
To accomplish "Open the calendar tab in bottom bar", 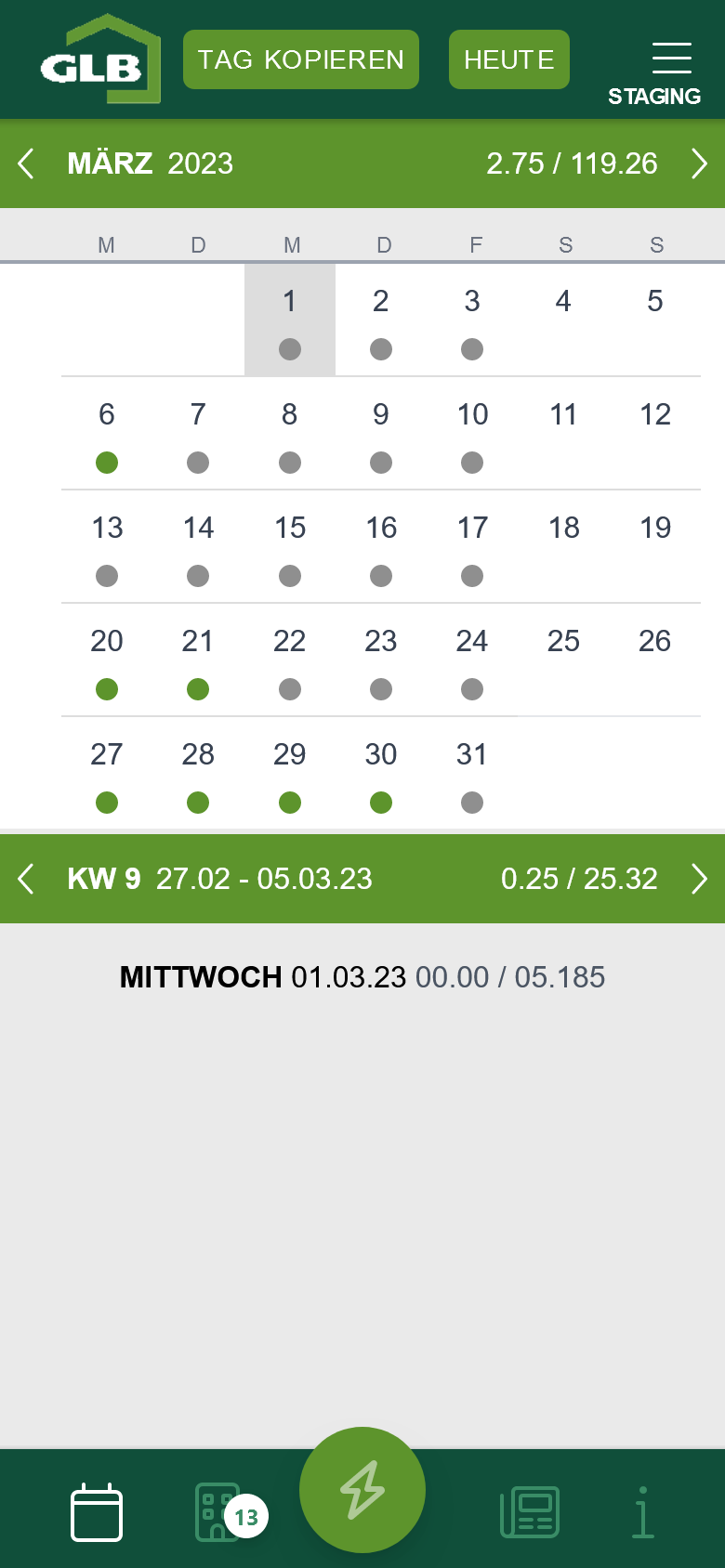I will point(97,1512).
